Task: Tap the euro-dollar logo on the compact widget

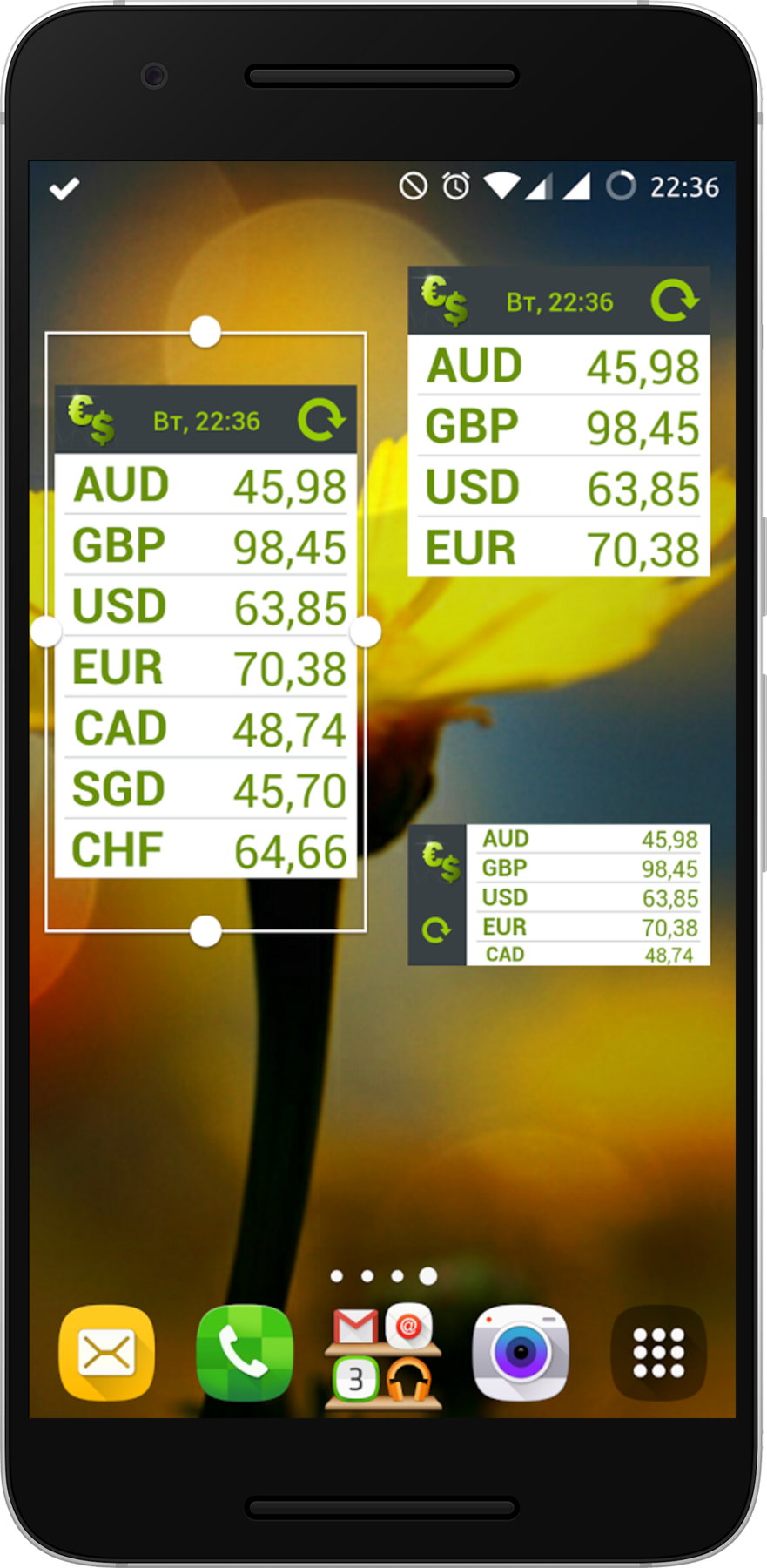Action: click(x=441, y=861)
